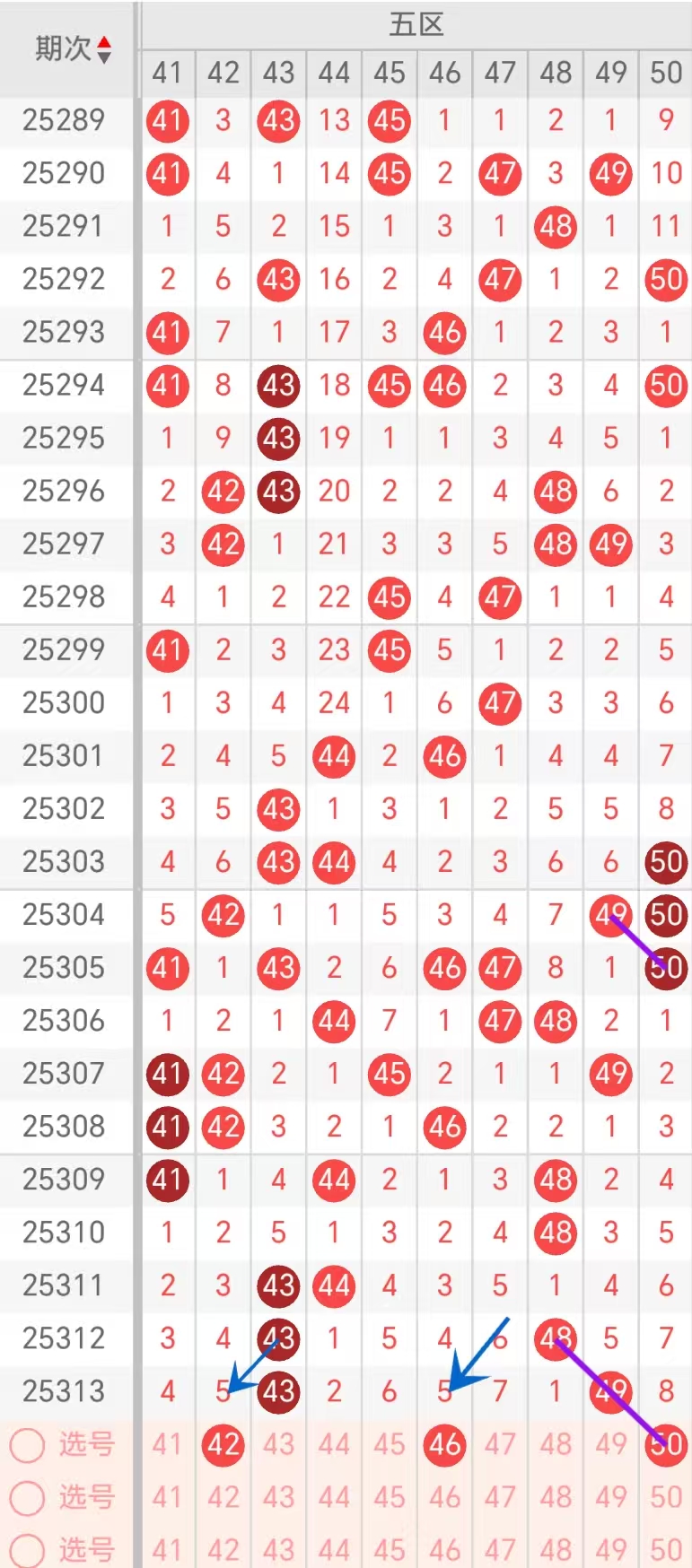
Task: Deselect highlighted 42 in the 选号 row
Action: [223, 1444]
